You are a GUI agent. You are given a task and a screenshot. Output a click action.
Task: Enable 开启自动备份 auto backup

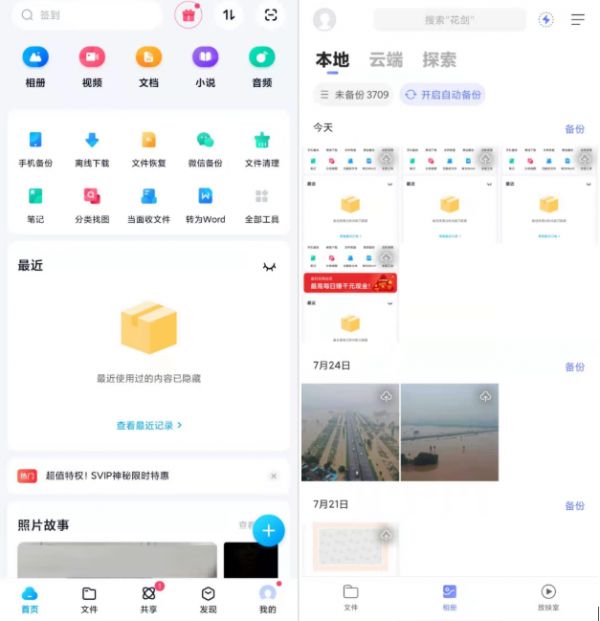point(442,95)
